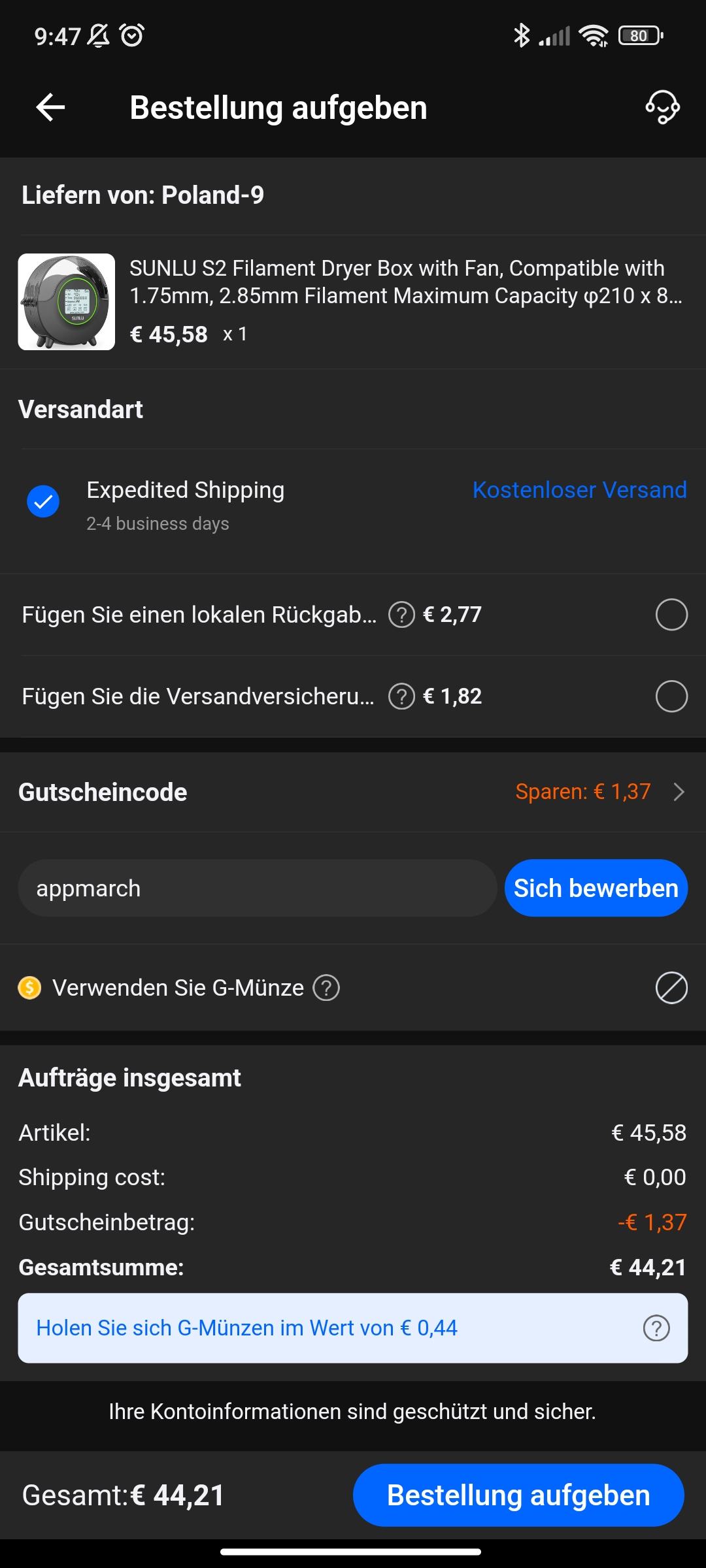Show info about G-Münze usage
Viewport: 706px width, 1568px height.
[326, 988]
